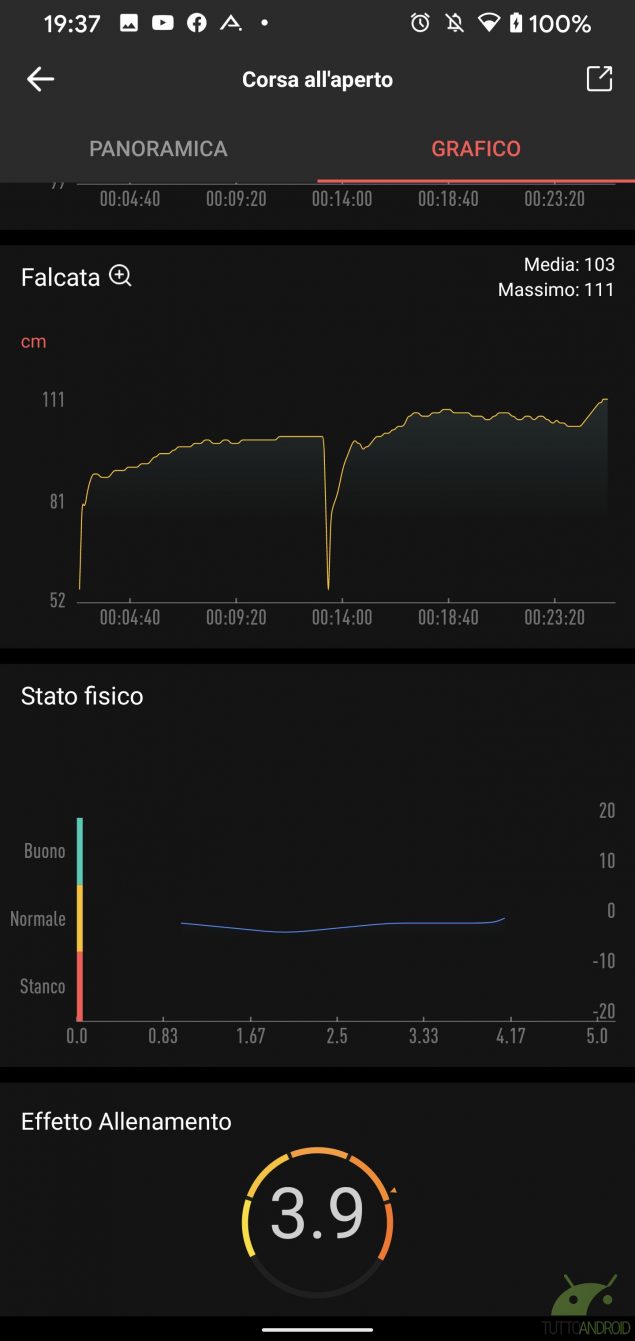The height and width of the screenshot is (1341, 635).
Task: Go back from Corsa all'aperto
Action: 40,80
